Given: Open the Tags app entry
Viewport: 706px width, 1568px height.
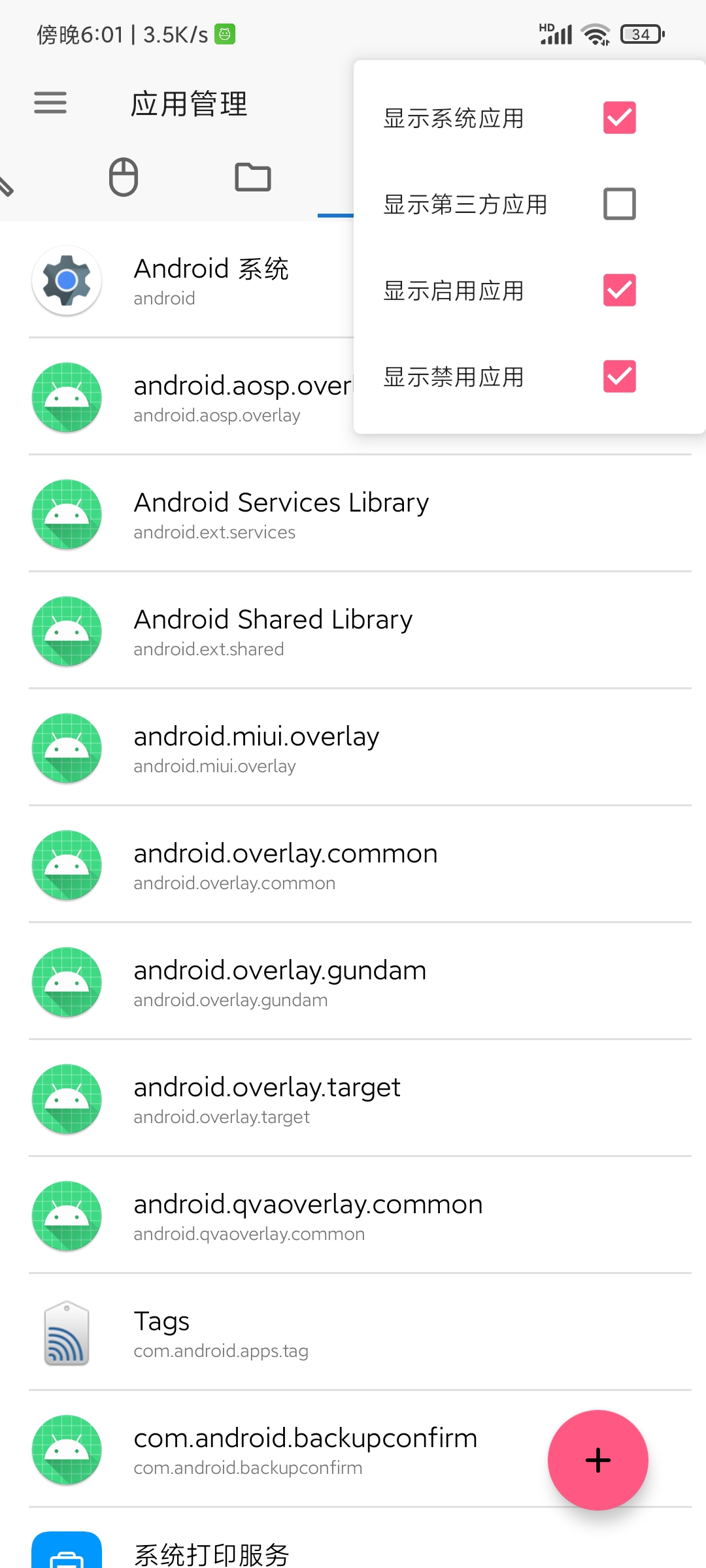Looking at the screenshot, I should point(360,1333).
